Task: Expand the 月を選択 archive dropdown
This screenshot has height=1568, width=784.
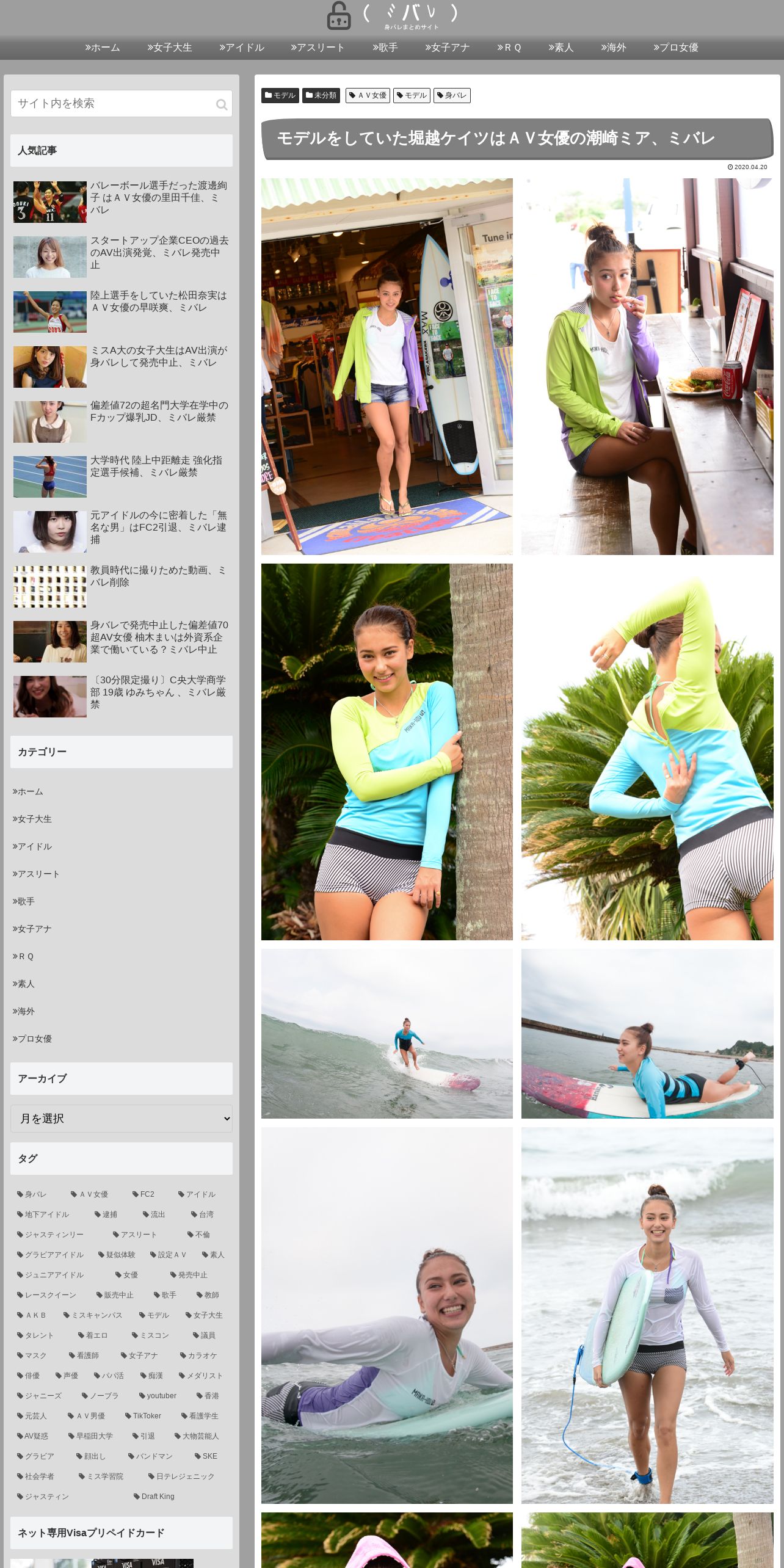Action: [x=122, y=1119]
